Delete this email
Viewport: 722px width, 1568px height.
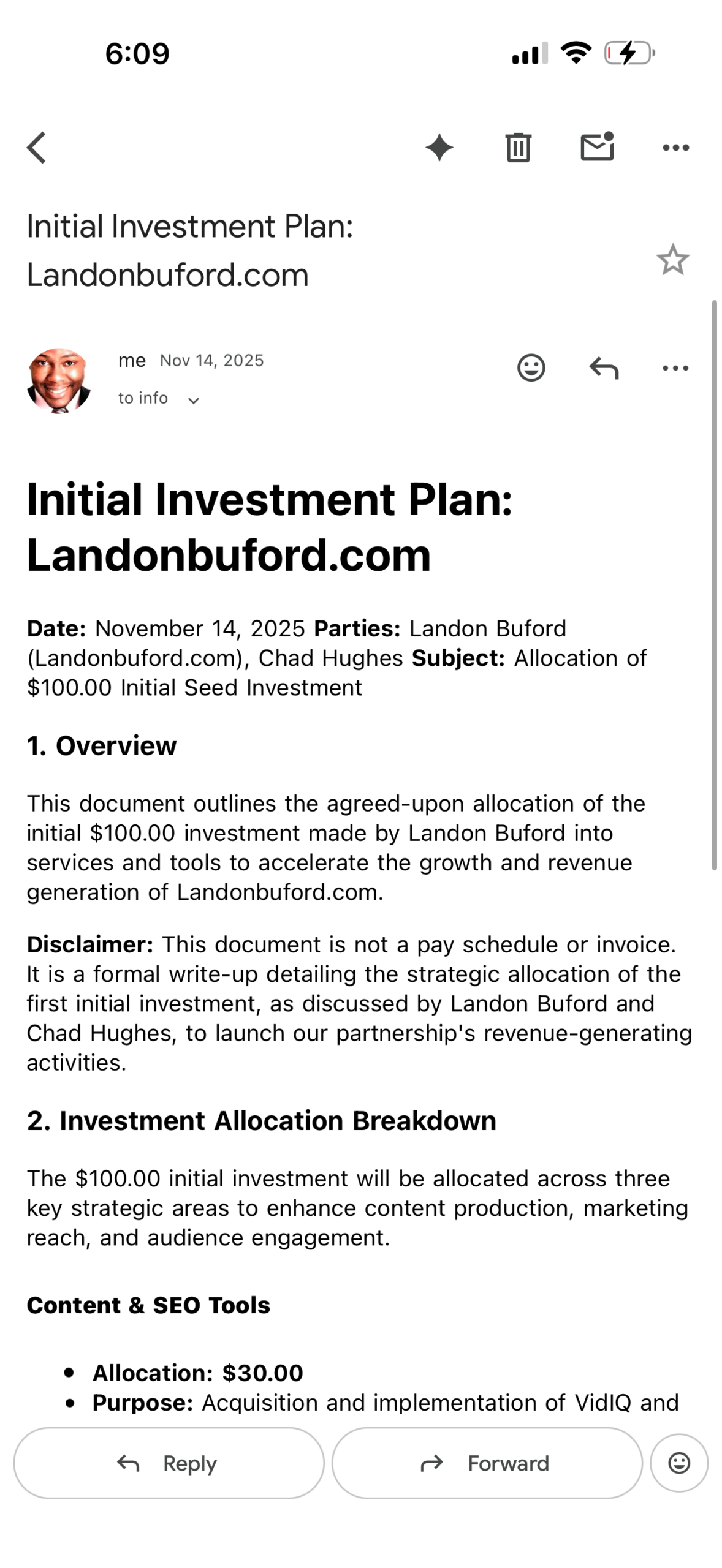[518, 148]
